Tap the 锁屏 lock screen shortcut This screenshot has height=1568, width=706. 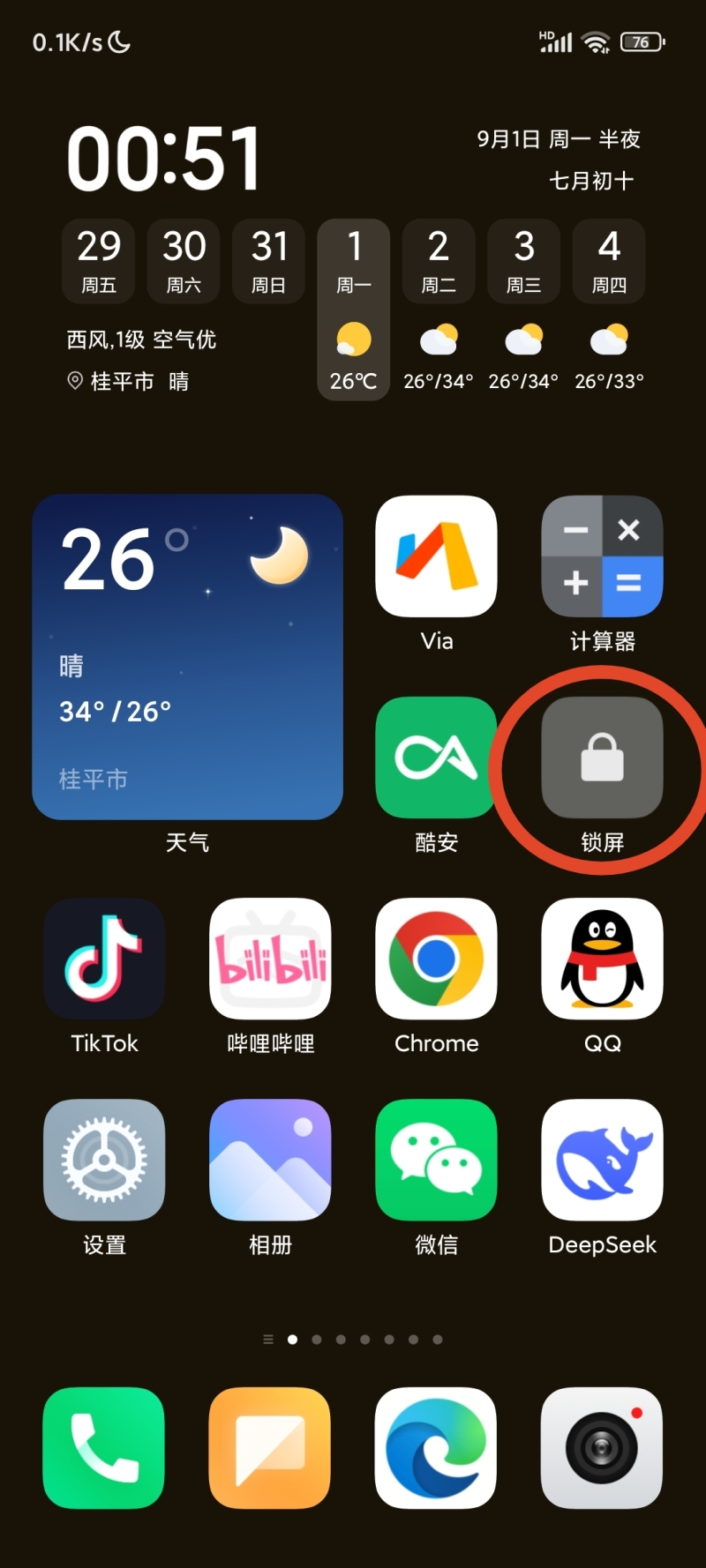coord(602,758)
